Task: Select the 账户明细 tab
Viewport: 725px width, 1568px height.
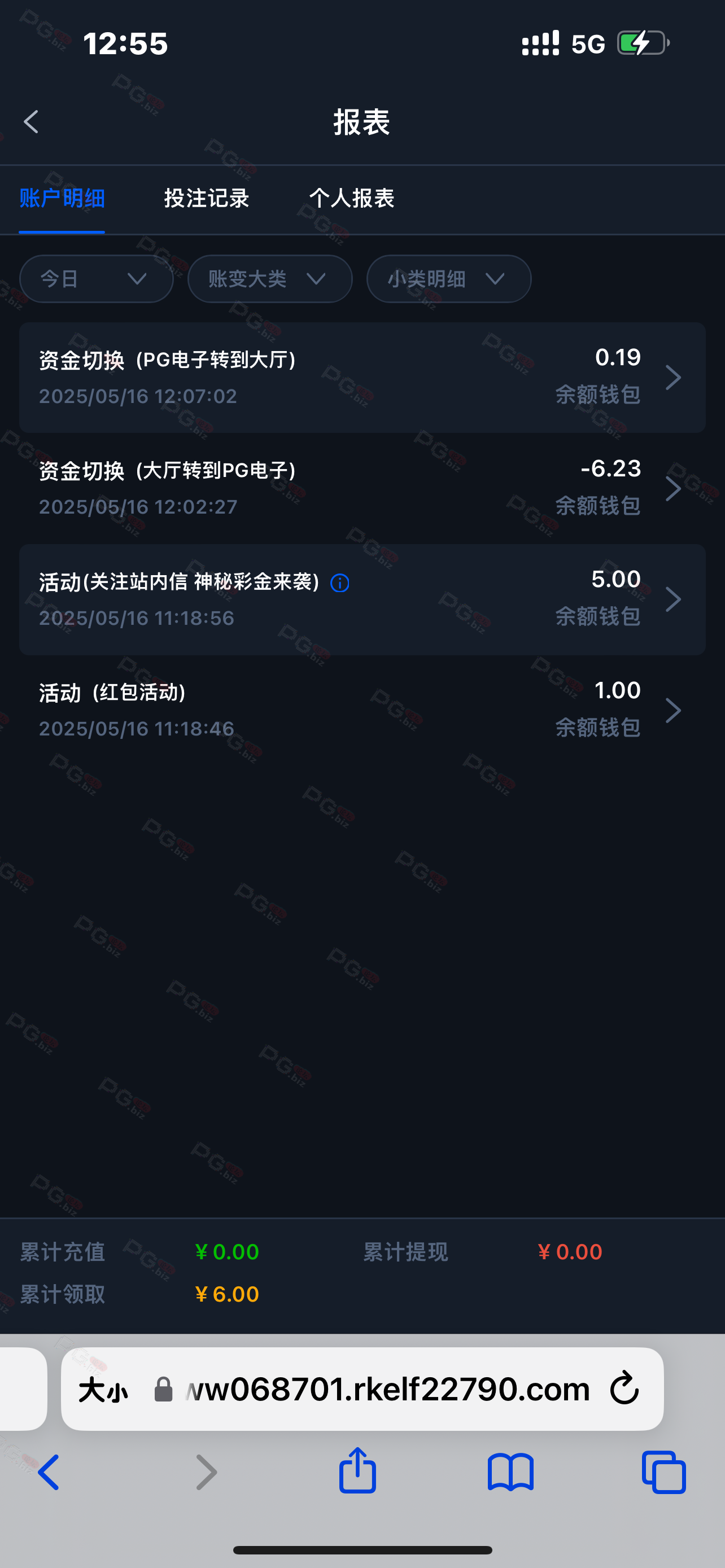Action: pos(62,199)
